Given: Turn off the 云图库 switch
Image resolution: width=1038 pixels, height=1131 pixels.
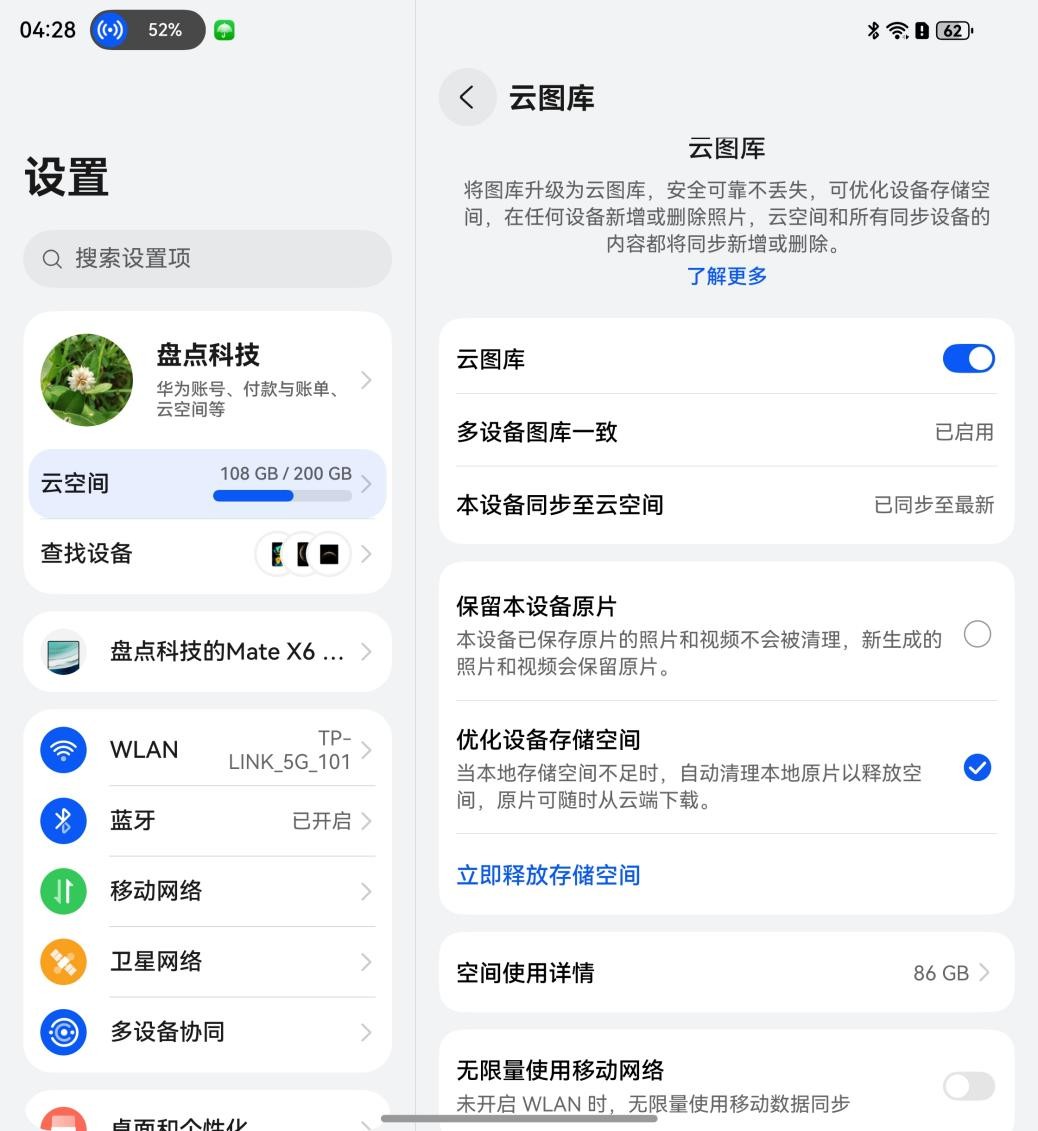Looking at the screenshot, I should point(967,358).
